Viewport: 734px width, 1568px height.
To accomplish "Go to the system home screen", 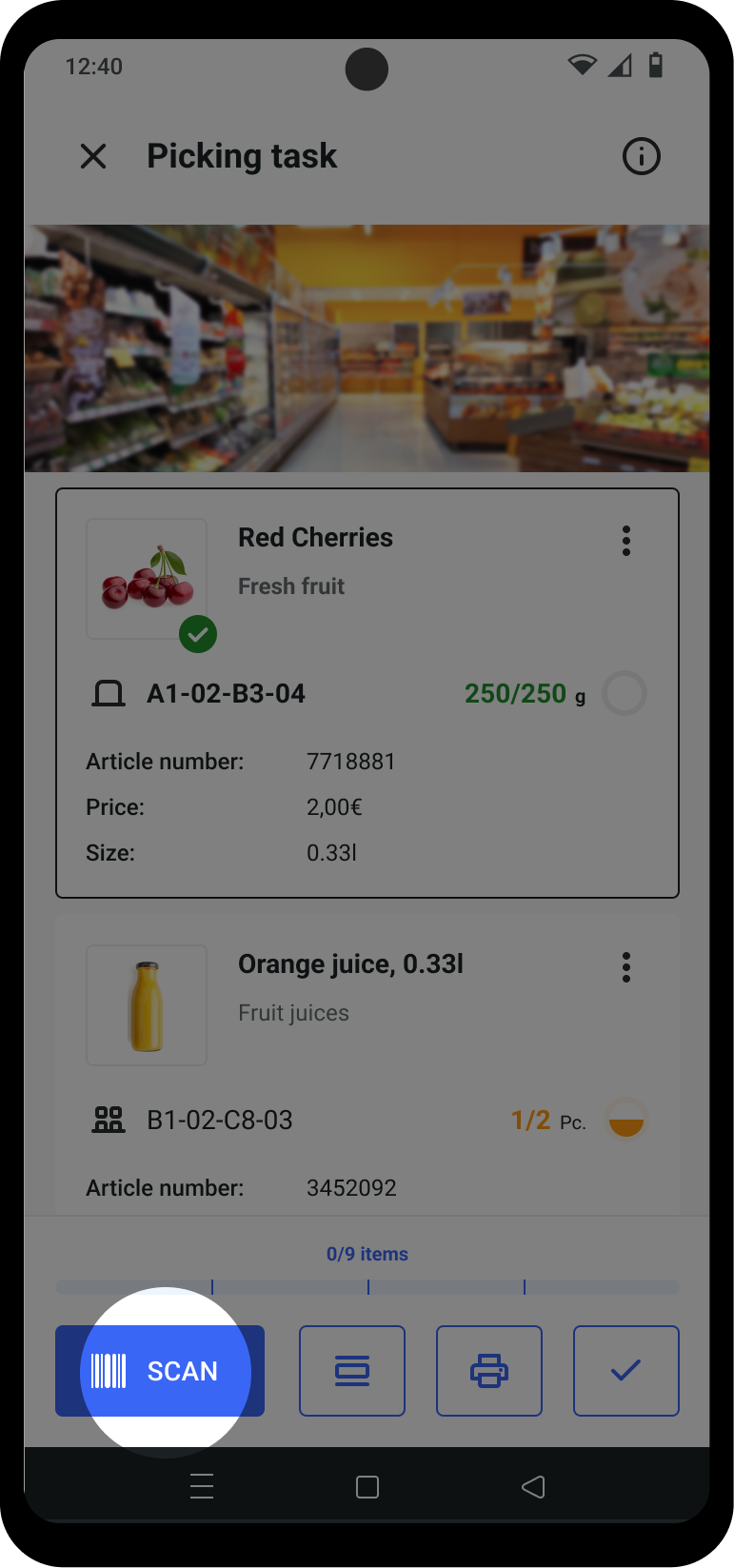I will coord(367,1487).
